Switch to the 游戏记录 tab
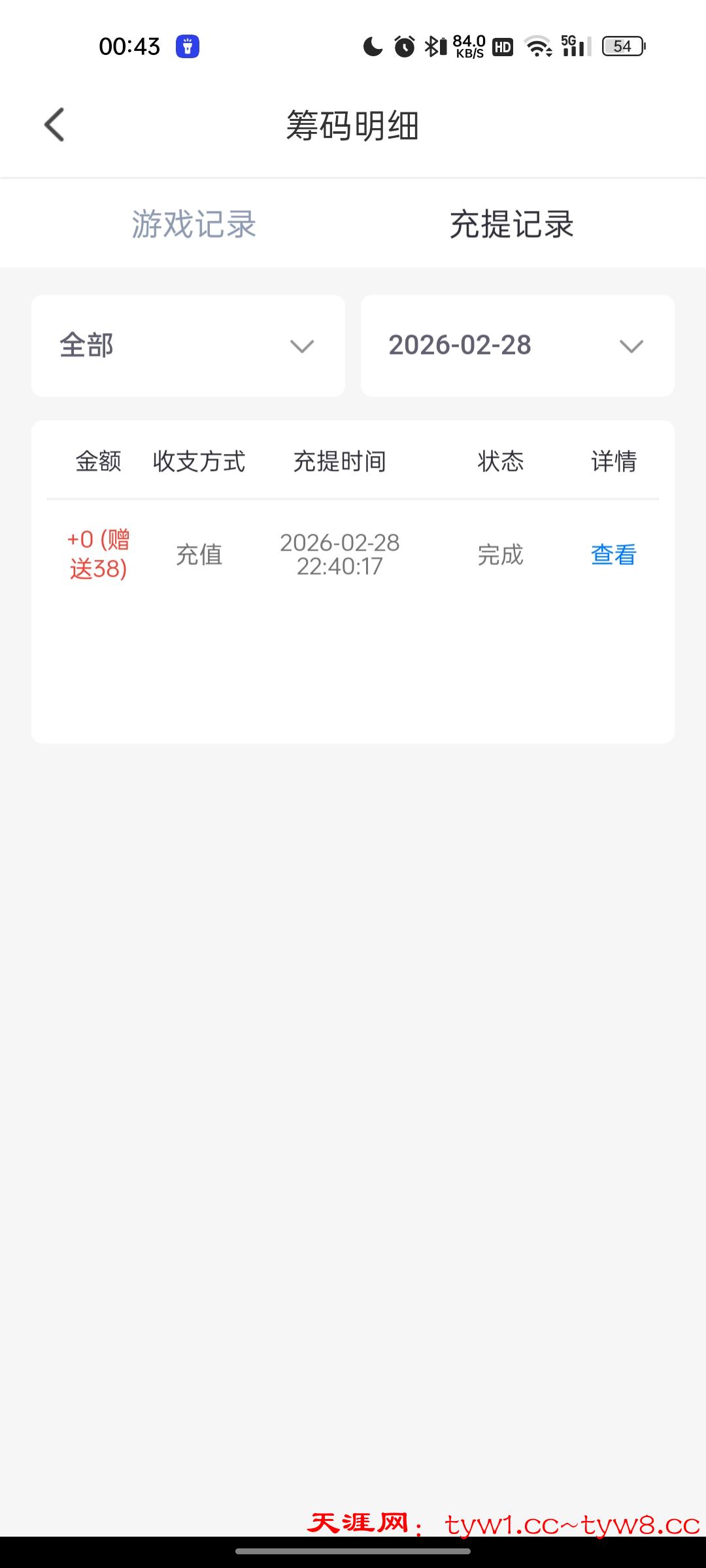Image resolution: width=706 pixels, height=1568 pixels. tap(193, 224)
